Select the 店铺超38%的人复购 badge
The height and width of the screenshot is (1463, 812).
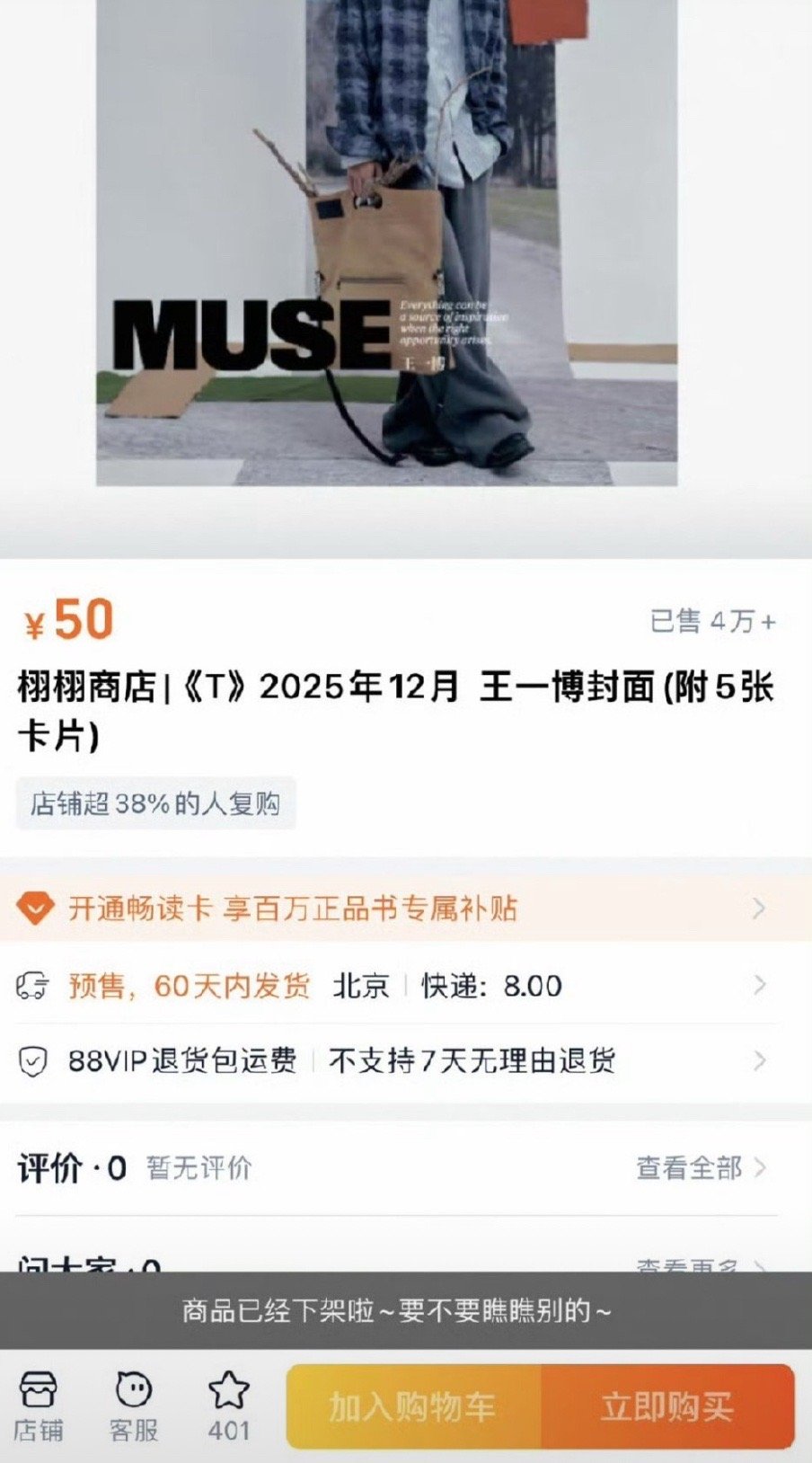coord(155,804)
